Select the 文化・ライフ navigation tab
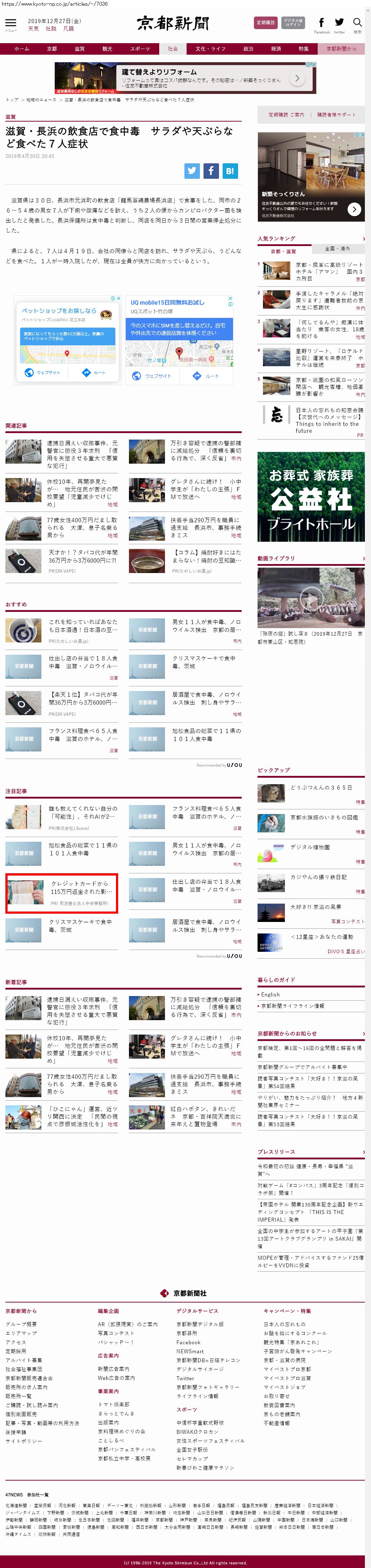Screen dimensions: 371x1568 point(210,49)
